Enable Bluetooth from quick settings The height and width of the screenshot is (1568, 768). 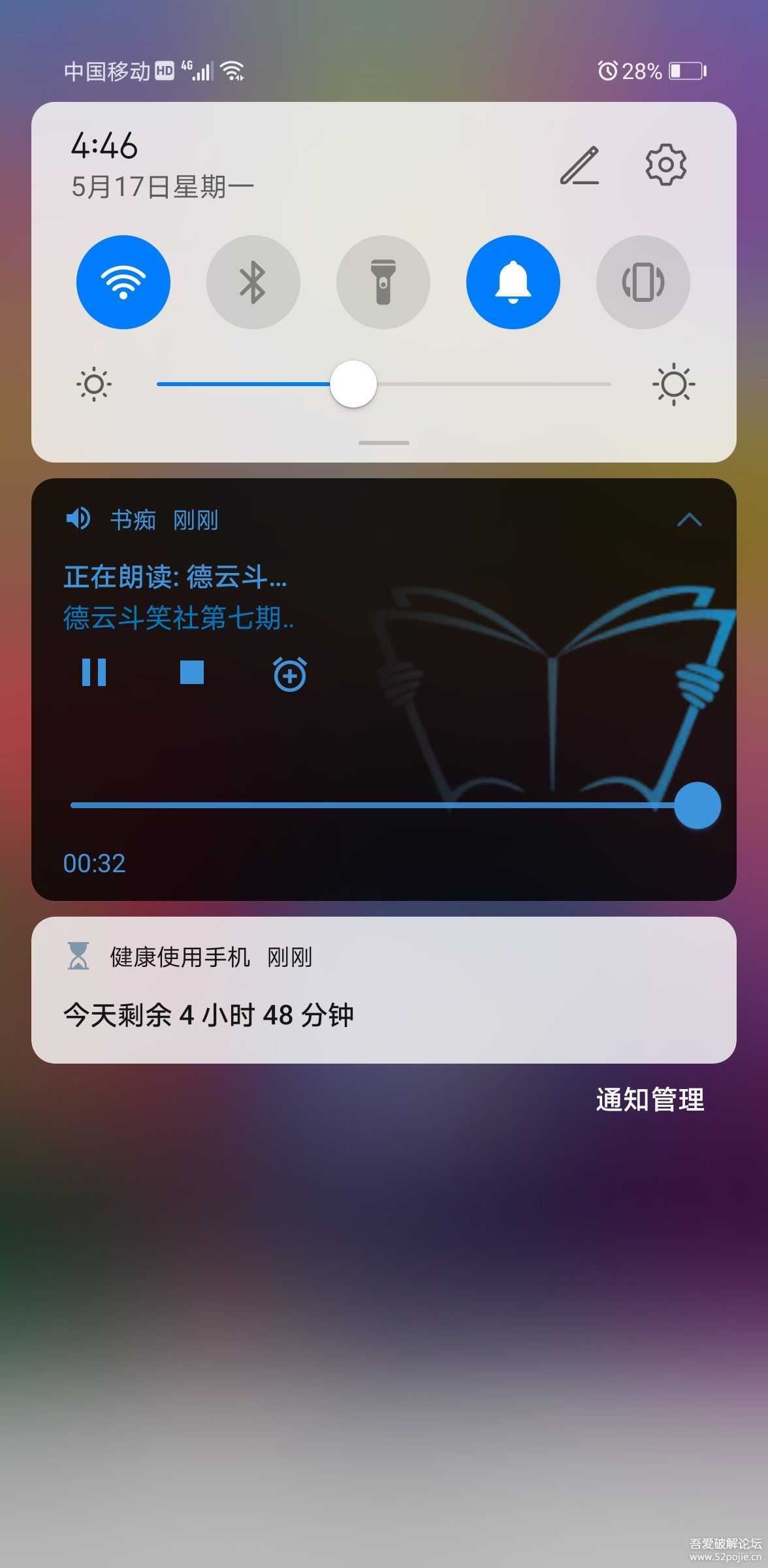[x=253, y=281]
